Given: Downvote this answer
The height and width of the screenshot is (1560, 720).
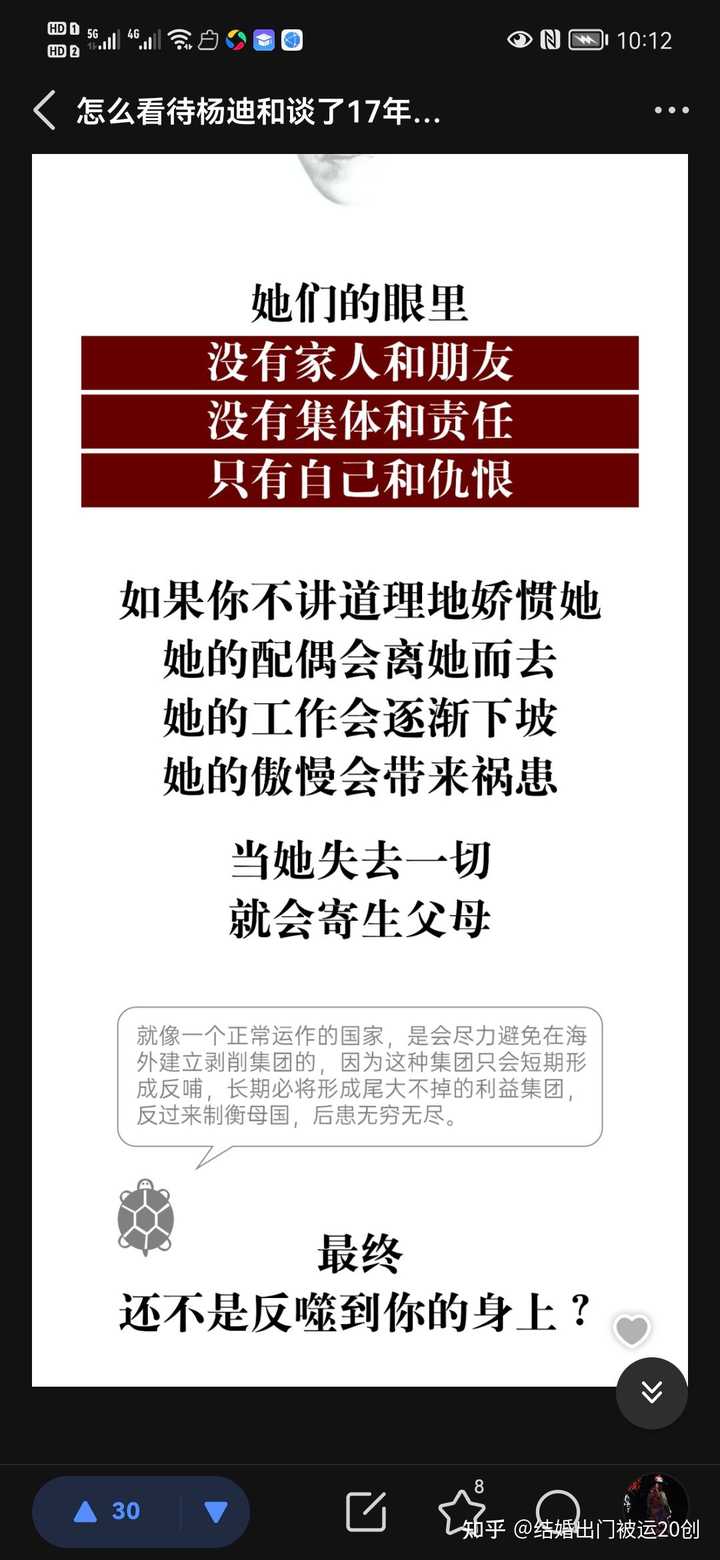Looking at the screenshot, I should pyautogui.click(x=216, y=1511).
